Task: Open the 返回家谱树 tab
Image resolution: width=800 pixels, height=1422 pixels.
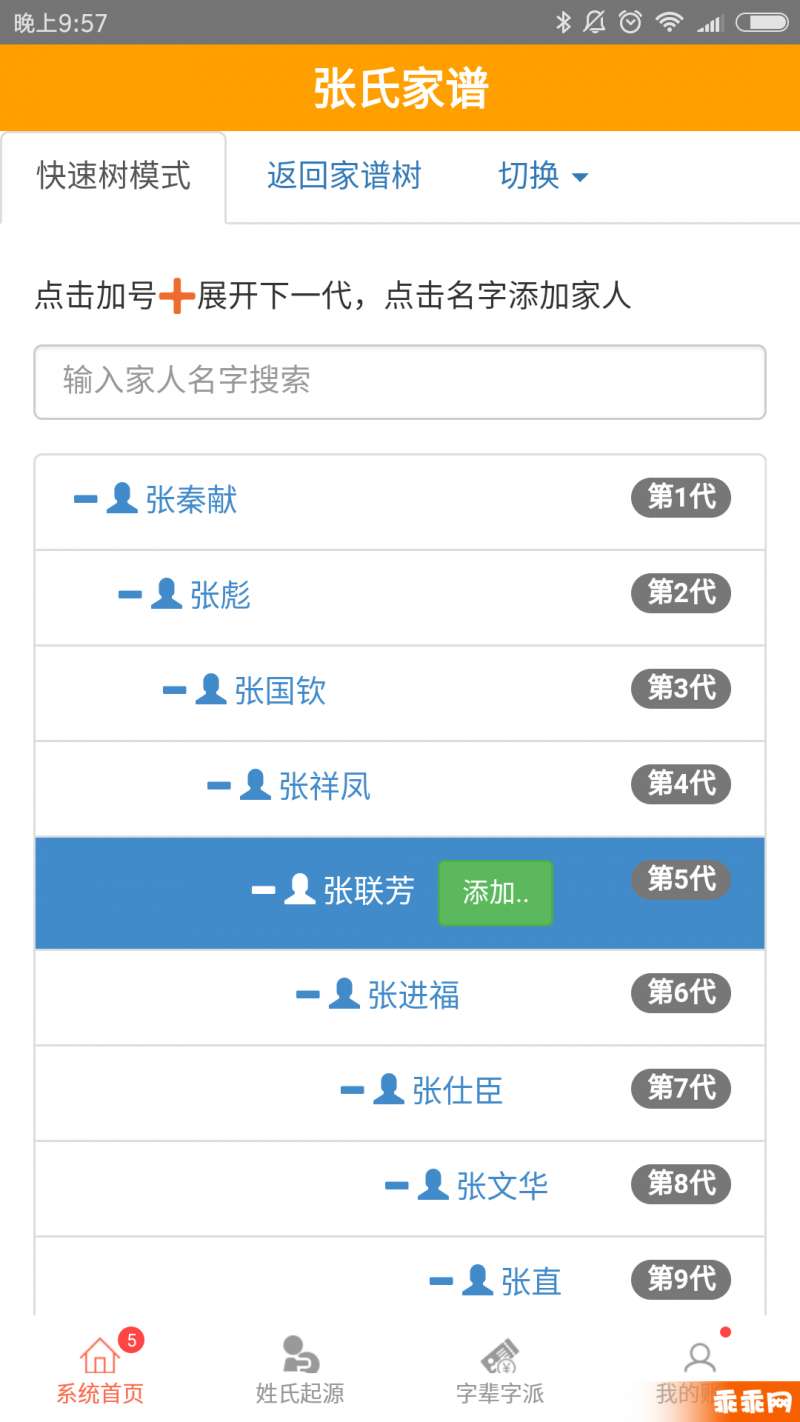Action: (x=343, y=177)
